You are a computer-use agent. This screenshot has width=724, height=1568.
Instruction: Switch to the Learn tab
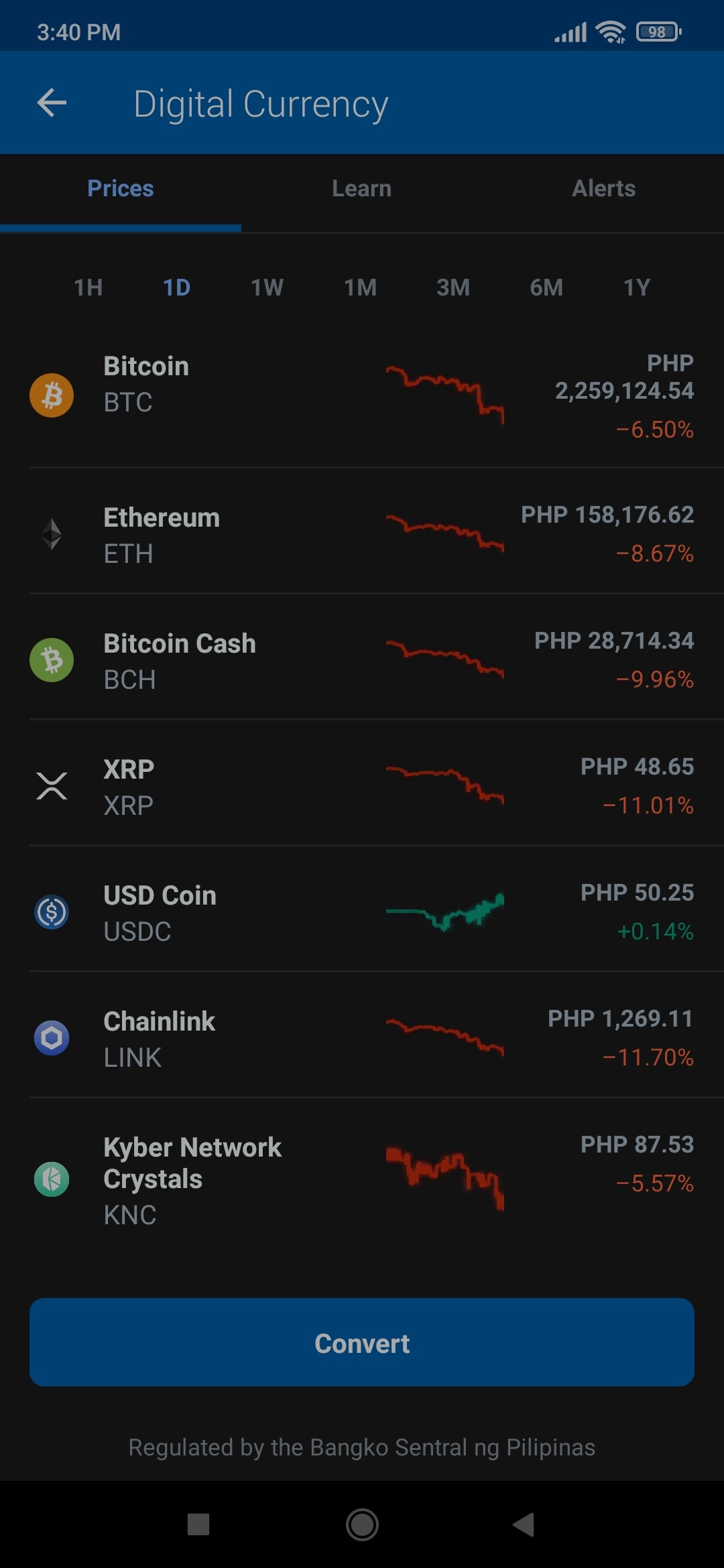click(362, 188)
